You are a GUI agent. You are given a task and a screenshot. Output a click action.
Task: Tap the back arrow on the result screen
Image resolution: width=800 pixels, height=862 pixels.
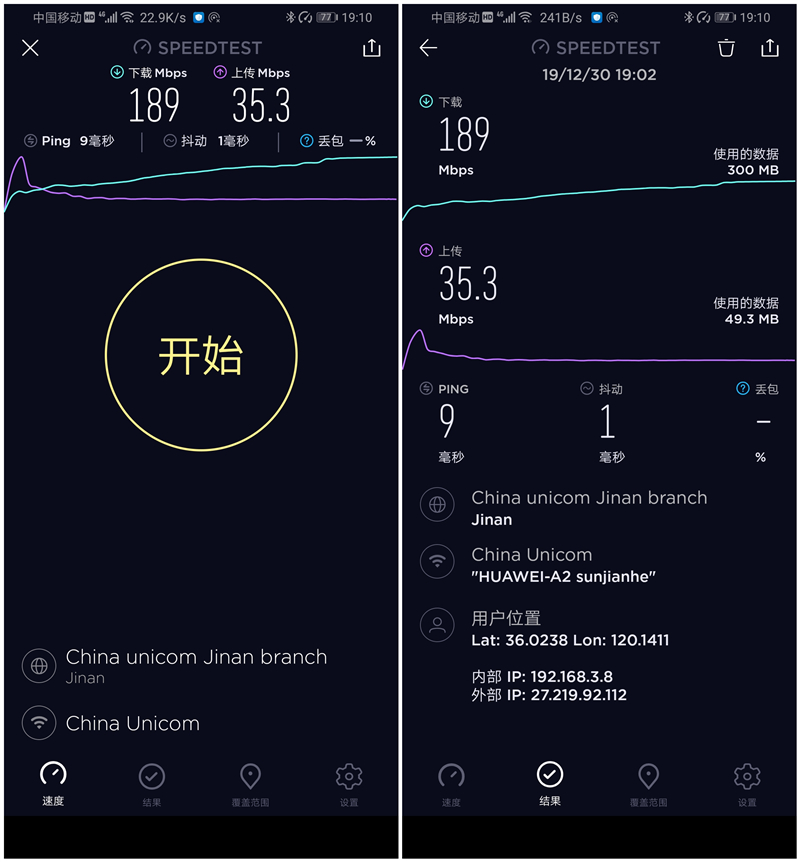click(424, 47)
